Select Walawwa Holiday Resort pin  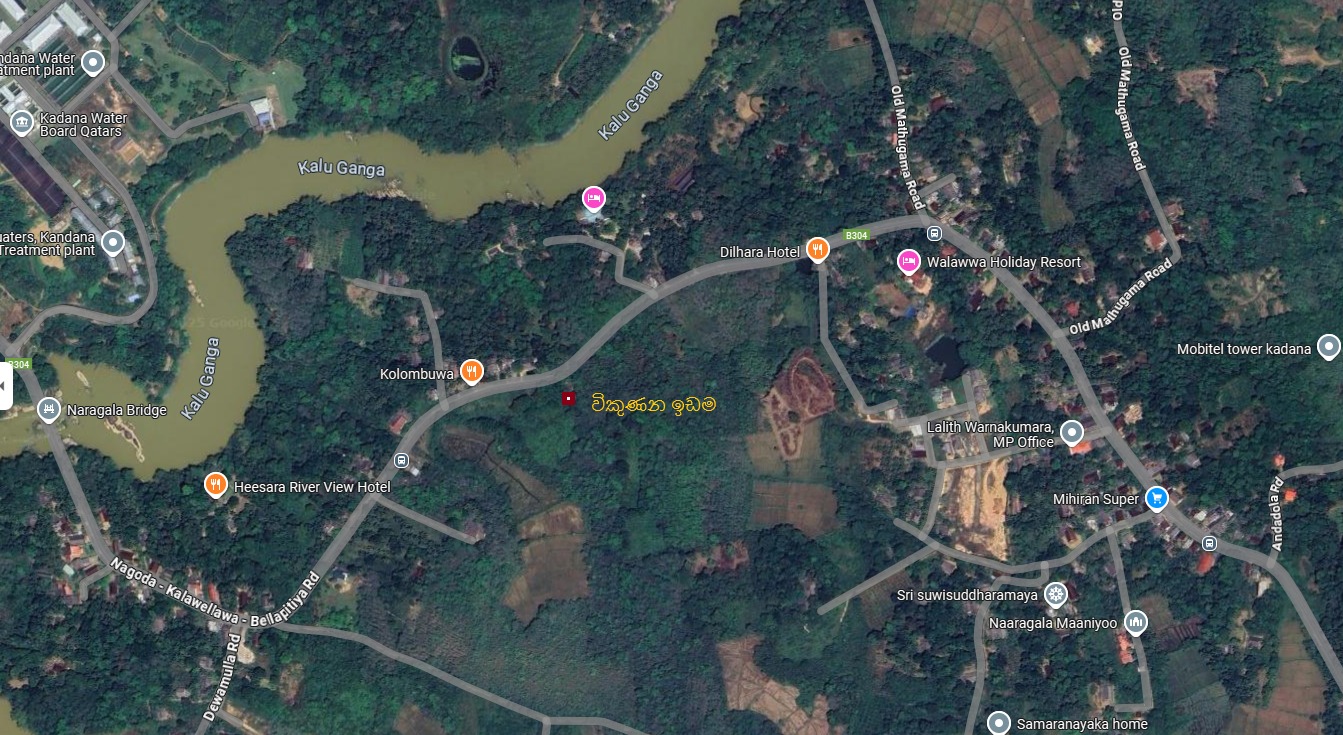tap(908, 261)
